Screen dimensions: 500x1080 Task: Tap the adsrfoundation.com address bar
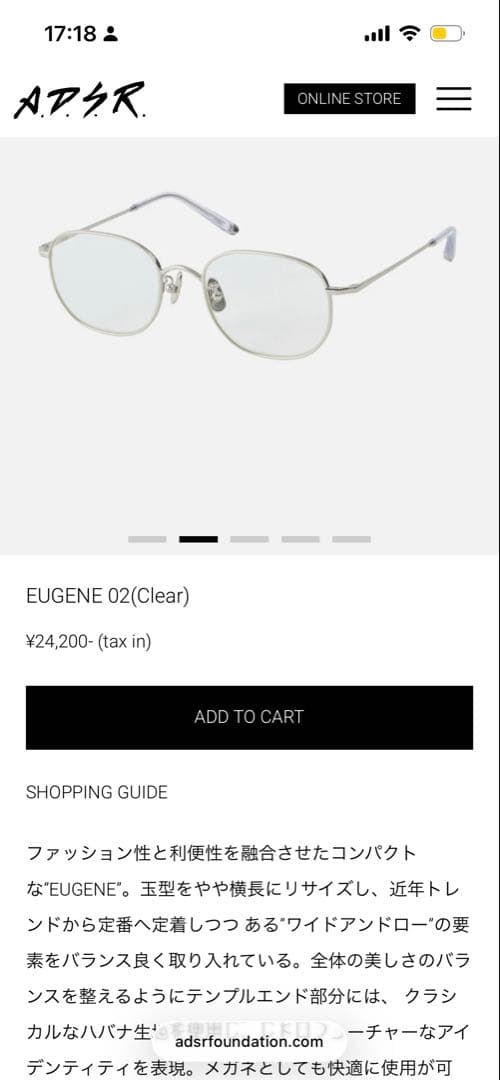pyautogui.click(x=249, y=1041)
